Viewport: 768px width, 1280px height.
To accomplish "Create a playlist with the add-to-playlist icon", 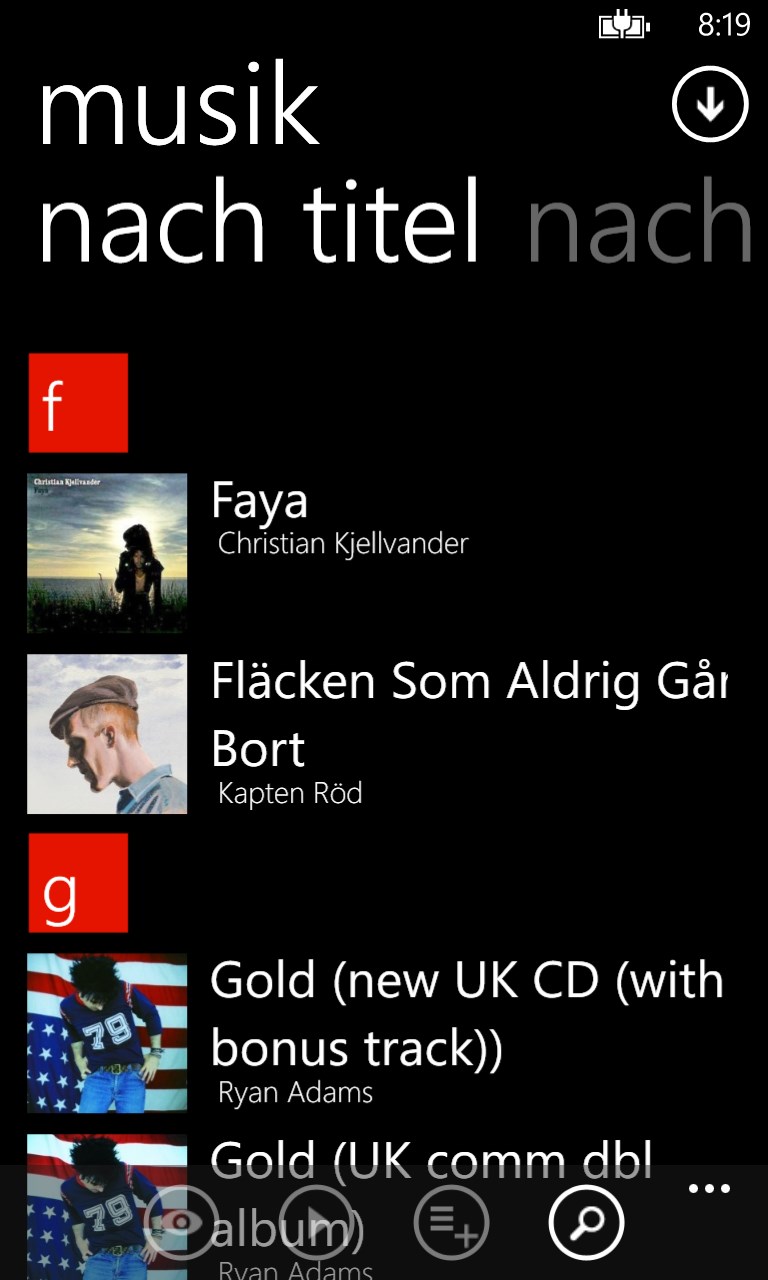I will (452, 1222).
